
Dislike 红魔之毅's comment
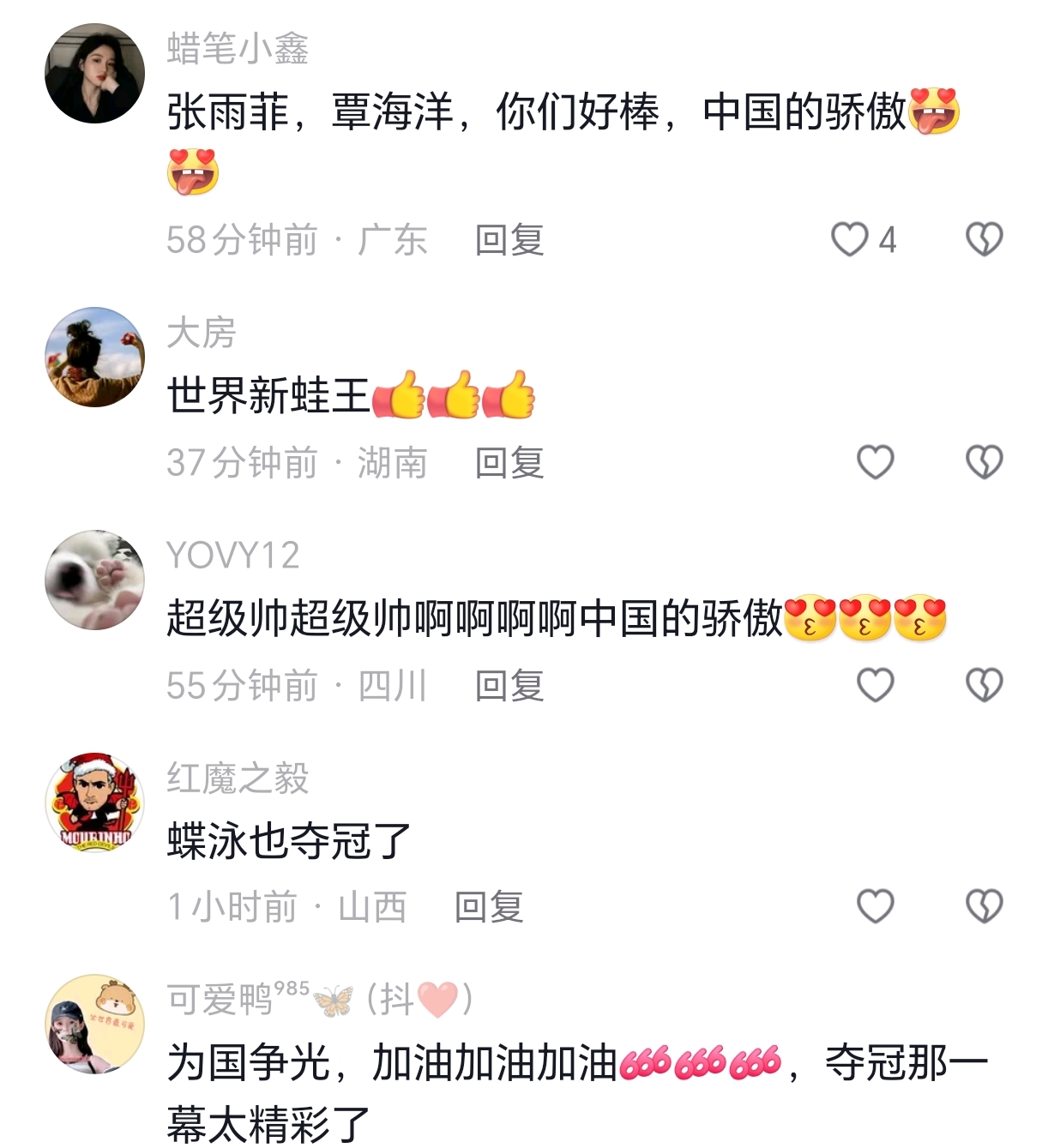pos(984,906)
